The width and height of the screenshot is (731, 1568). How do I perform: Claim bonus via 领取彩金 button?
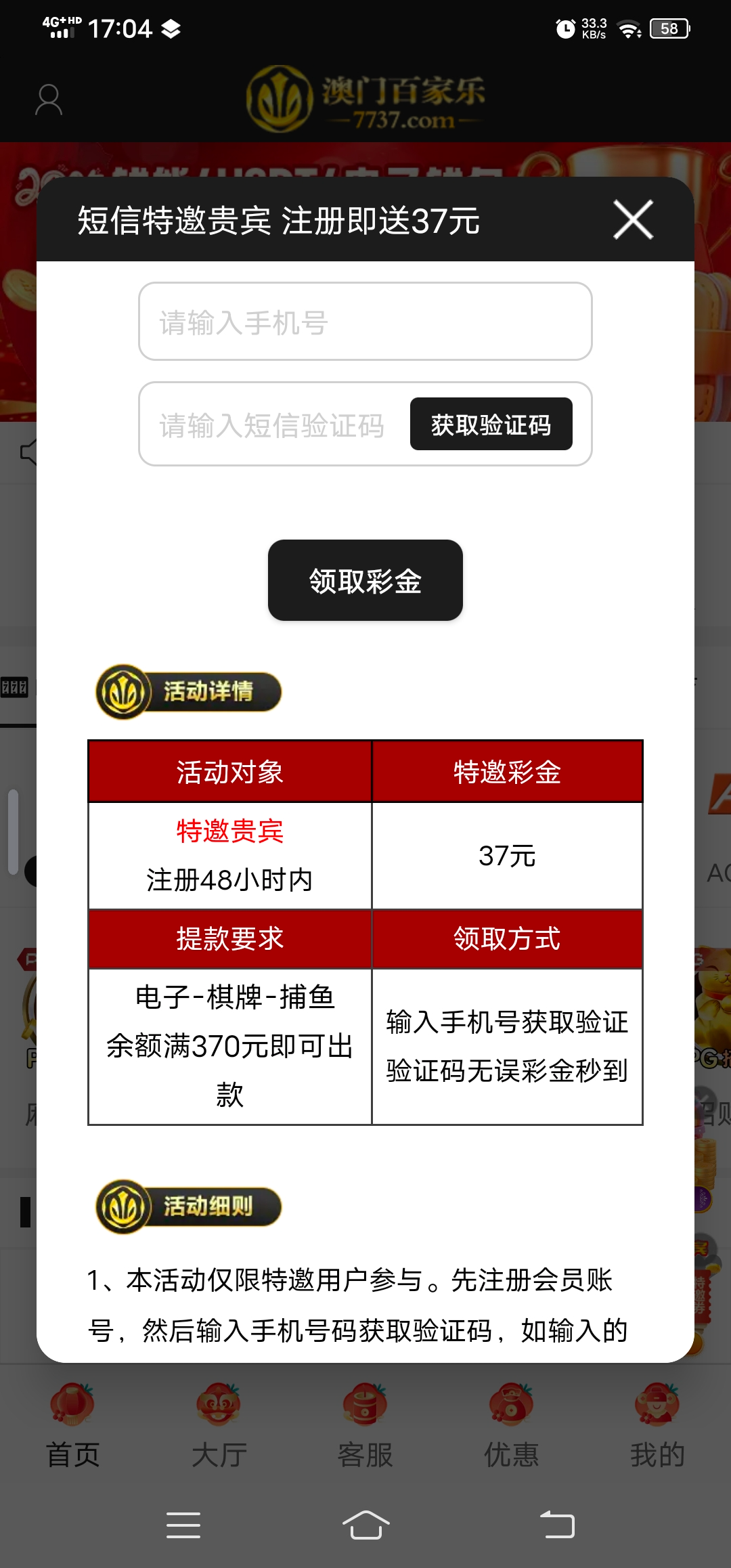click(365, 580)
